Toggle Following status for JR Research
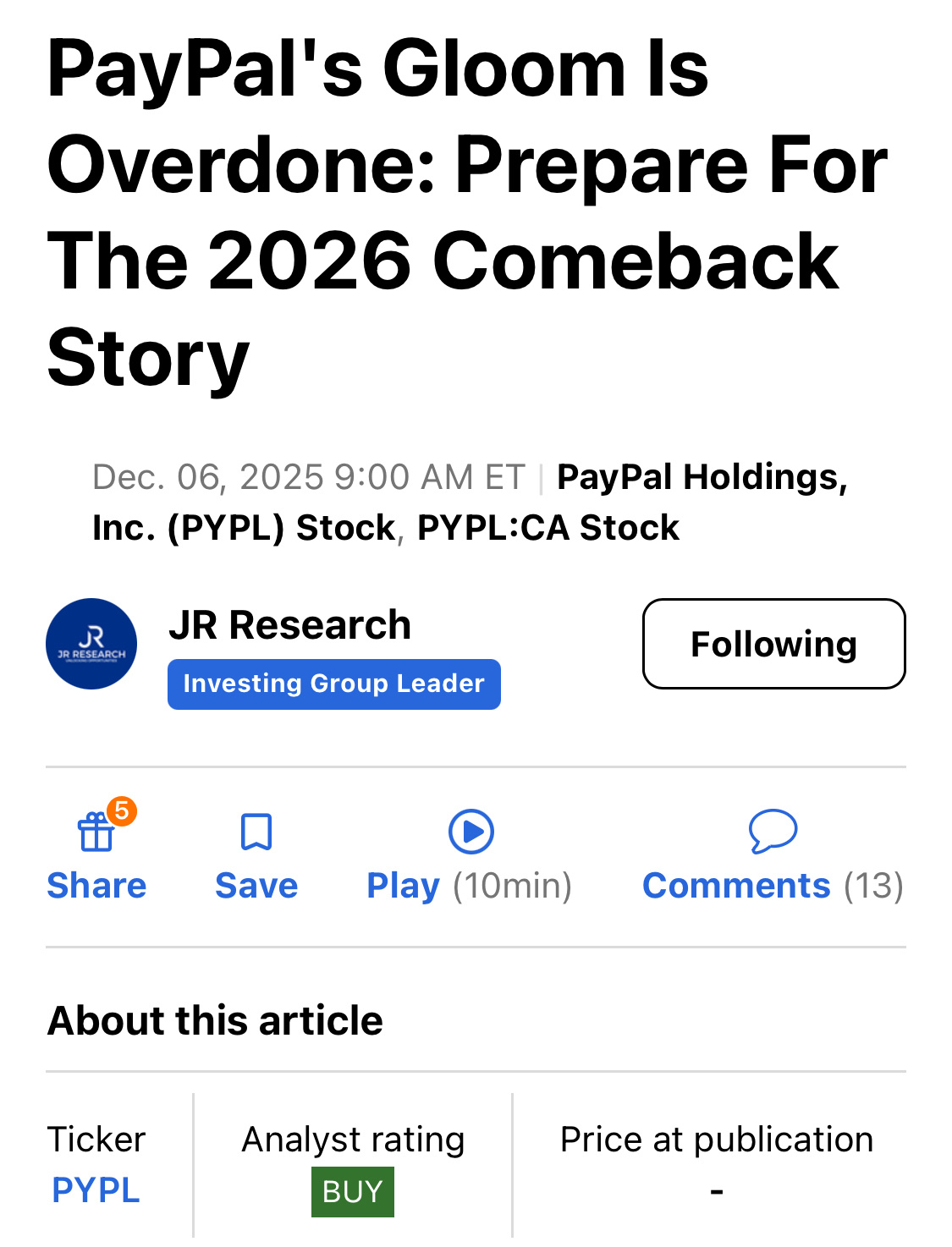 (x=773, y=644)
